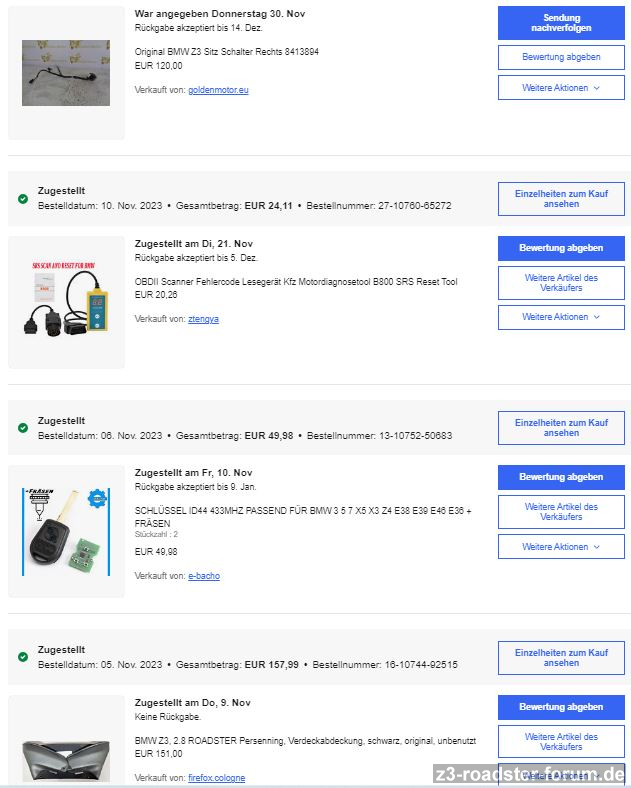Expand Weitere Aktionen for the goldenmotor.eu order
The image size is (631, 788).
561,88
